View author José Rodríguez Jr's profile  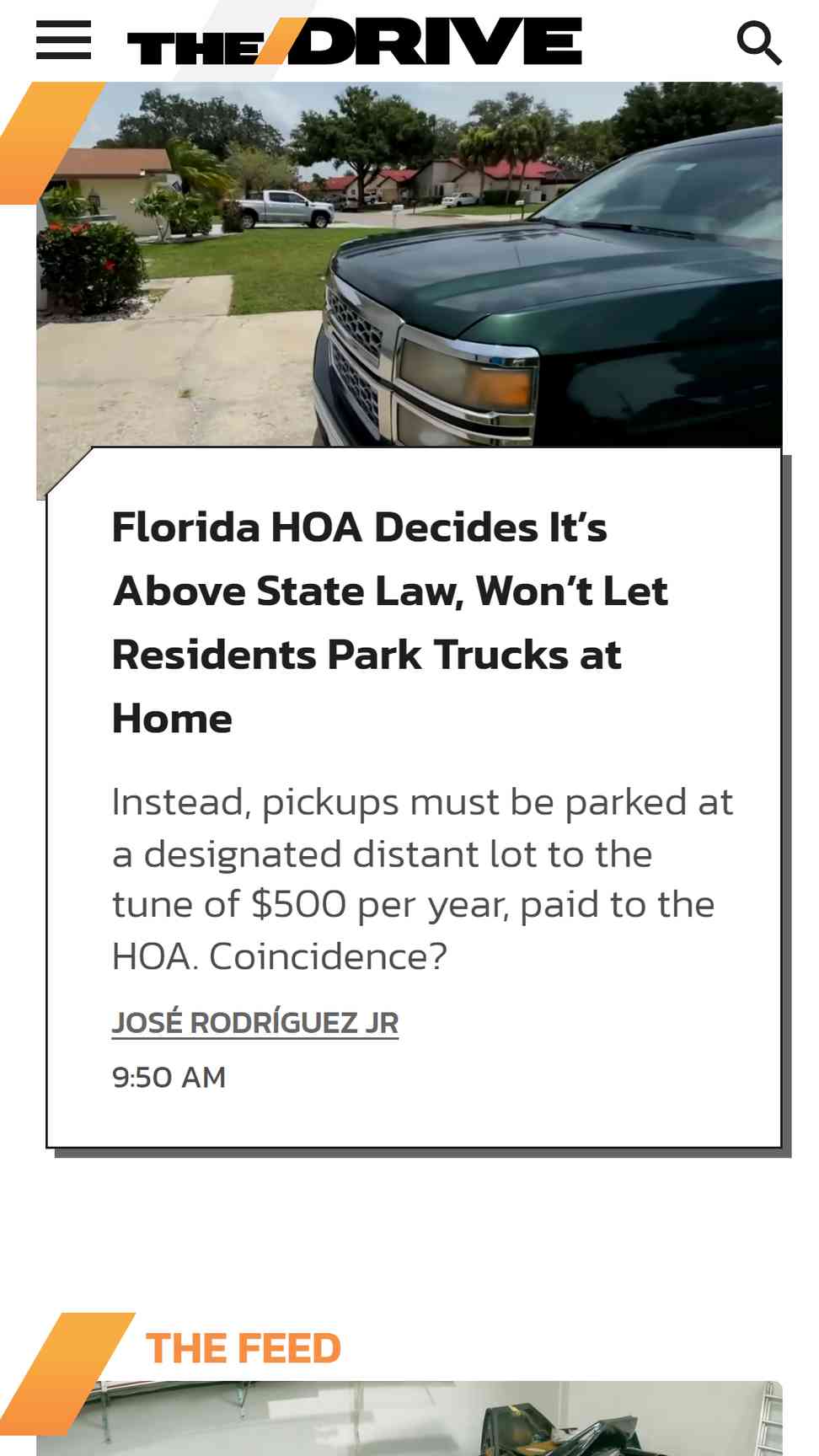255,1022
